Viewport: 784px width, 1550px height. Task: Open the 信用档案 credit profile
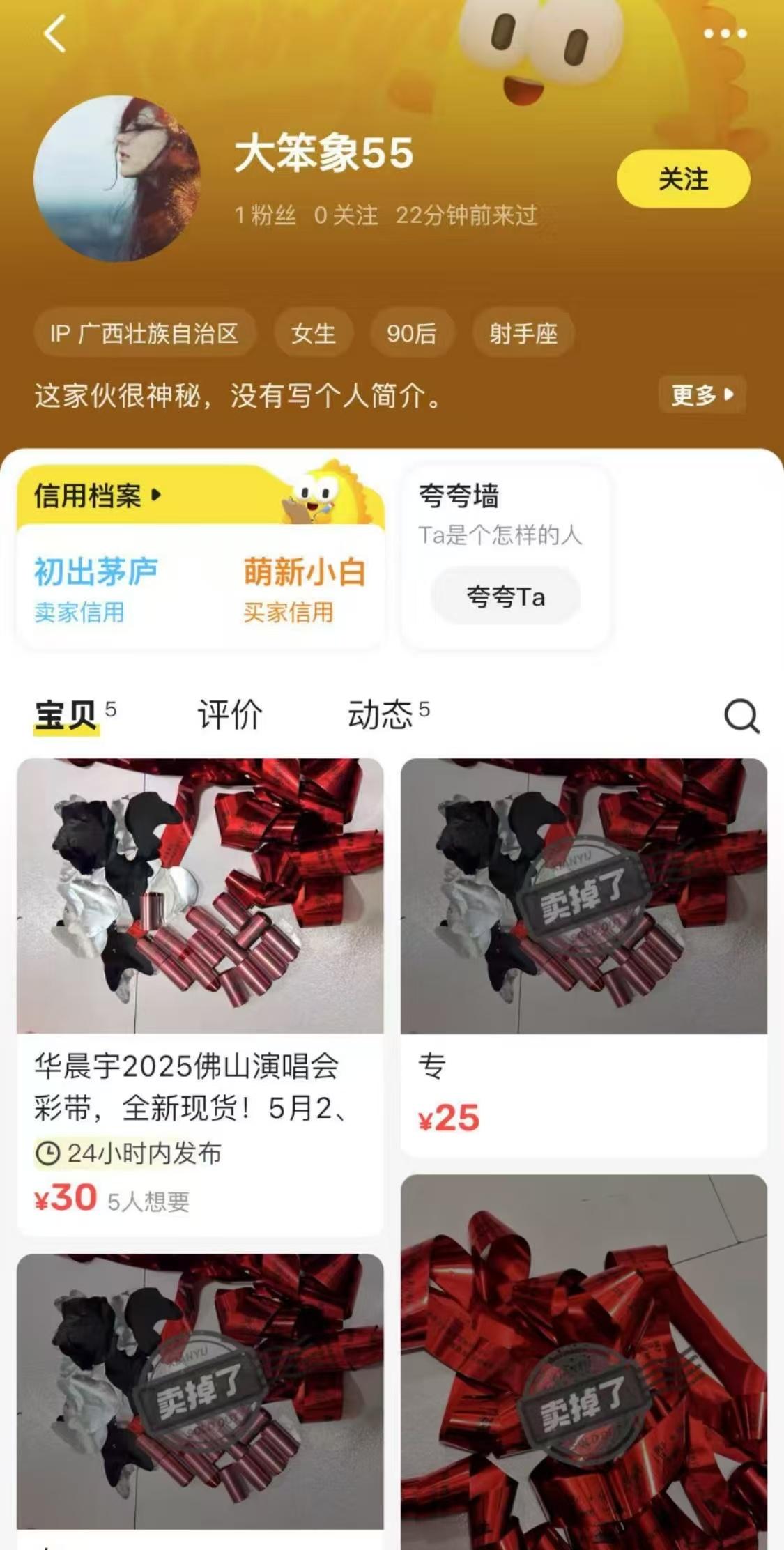98,496
